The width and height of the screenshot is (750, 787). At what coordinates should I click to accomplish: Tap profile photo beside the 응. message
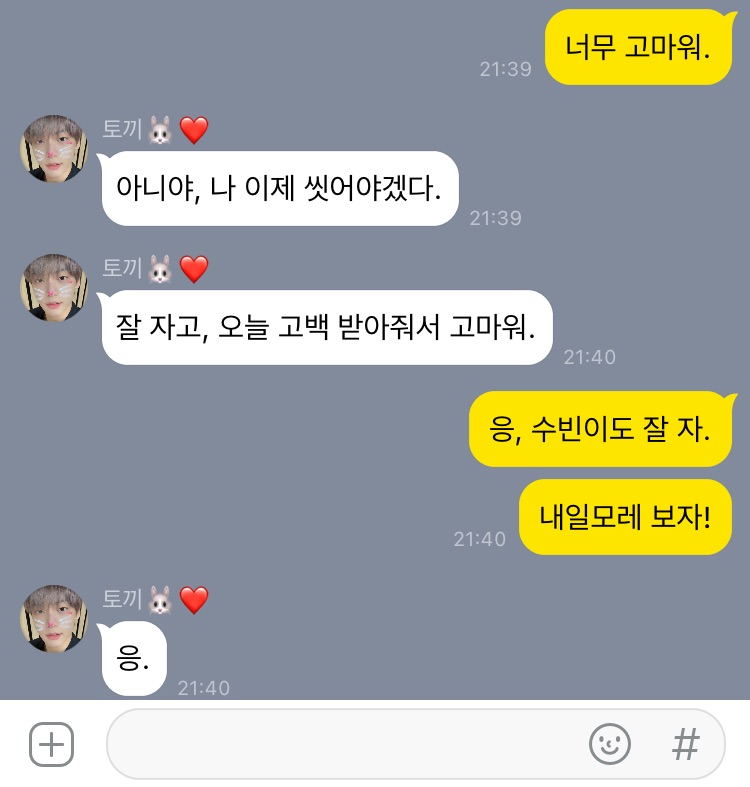coord(55,619)
